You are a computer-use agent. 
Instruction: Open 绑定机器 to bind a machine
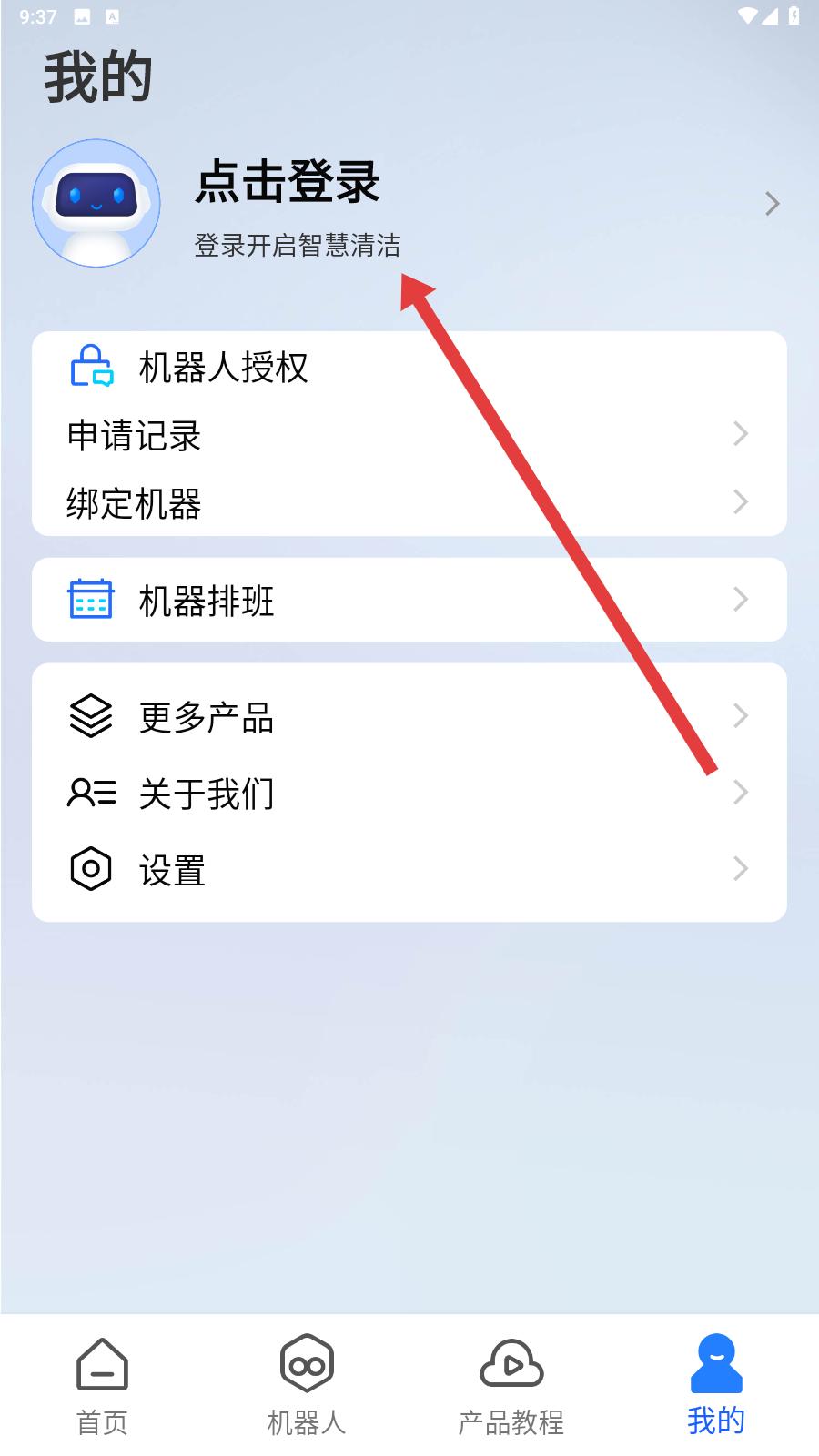(409, 502)
